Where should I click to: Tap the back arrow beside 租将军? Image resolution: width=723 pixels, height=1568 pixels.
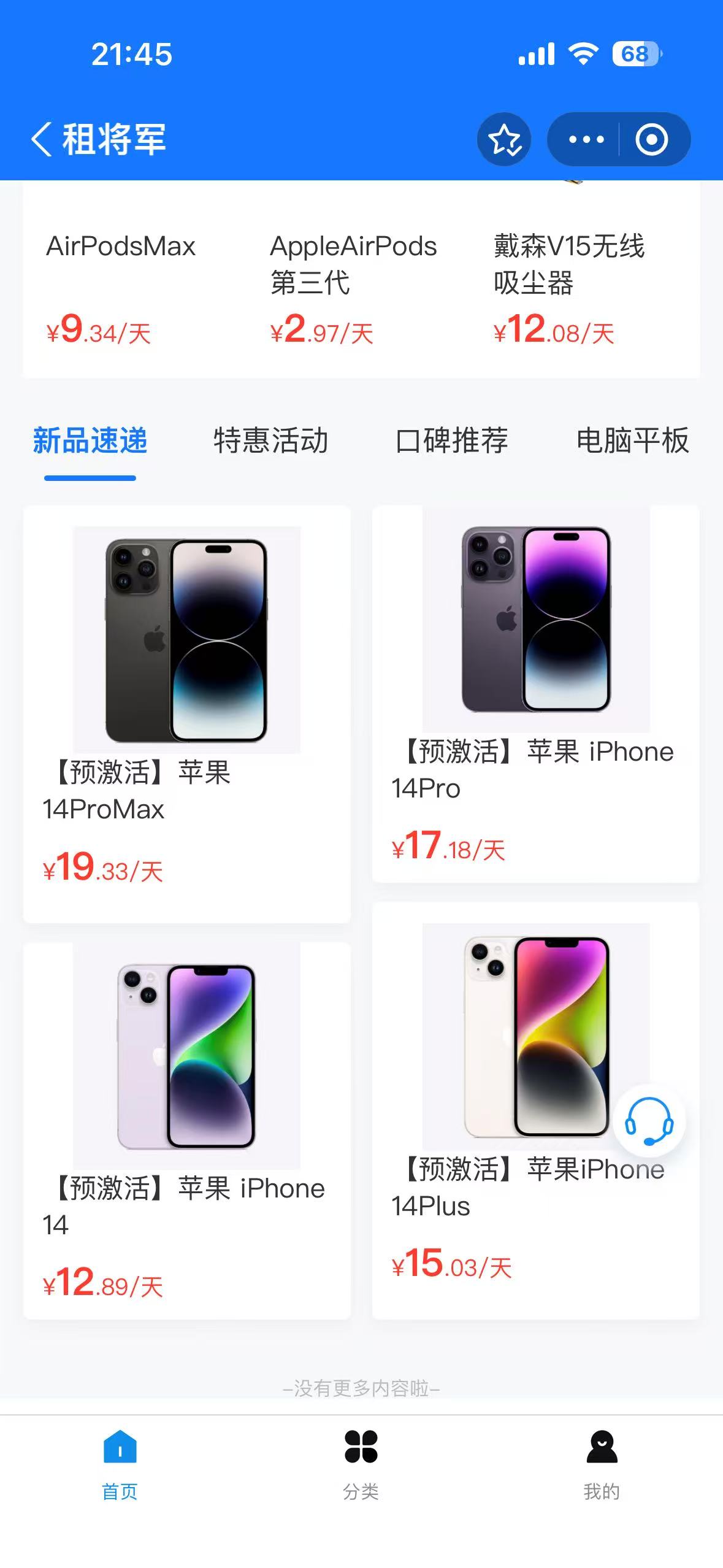[x=44, y=137]
